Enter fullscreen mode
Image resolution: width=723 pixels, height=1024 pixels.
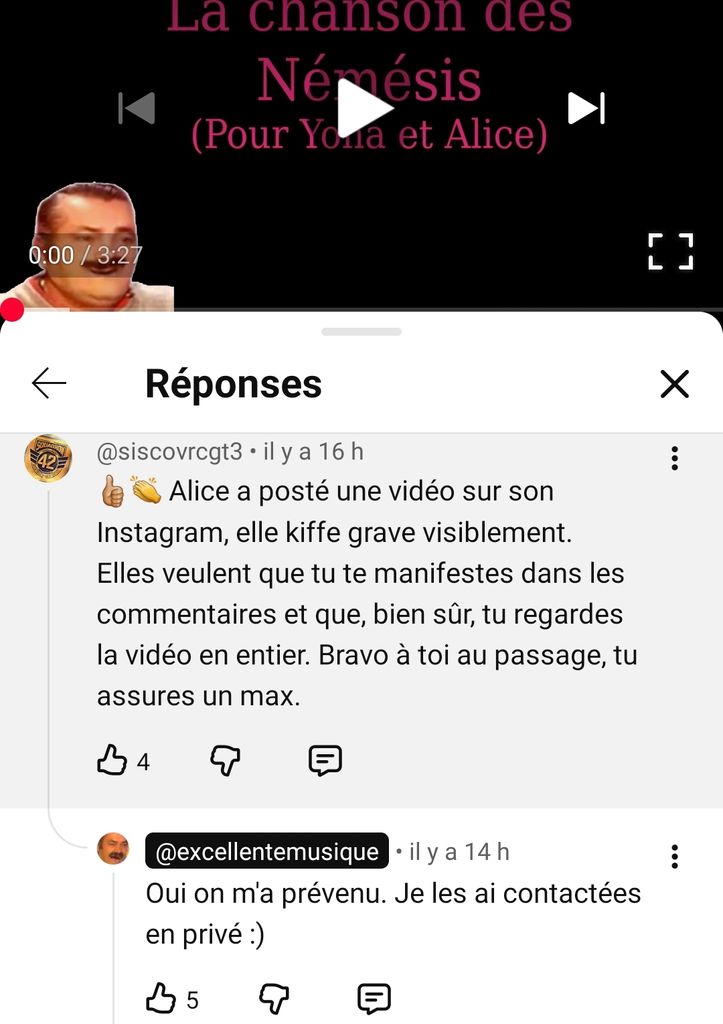pyautogui.click(x=669, y=252)
